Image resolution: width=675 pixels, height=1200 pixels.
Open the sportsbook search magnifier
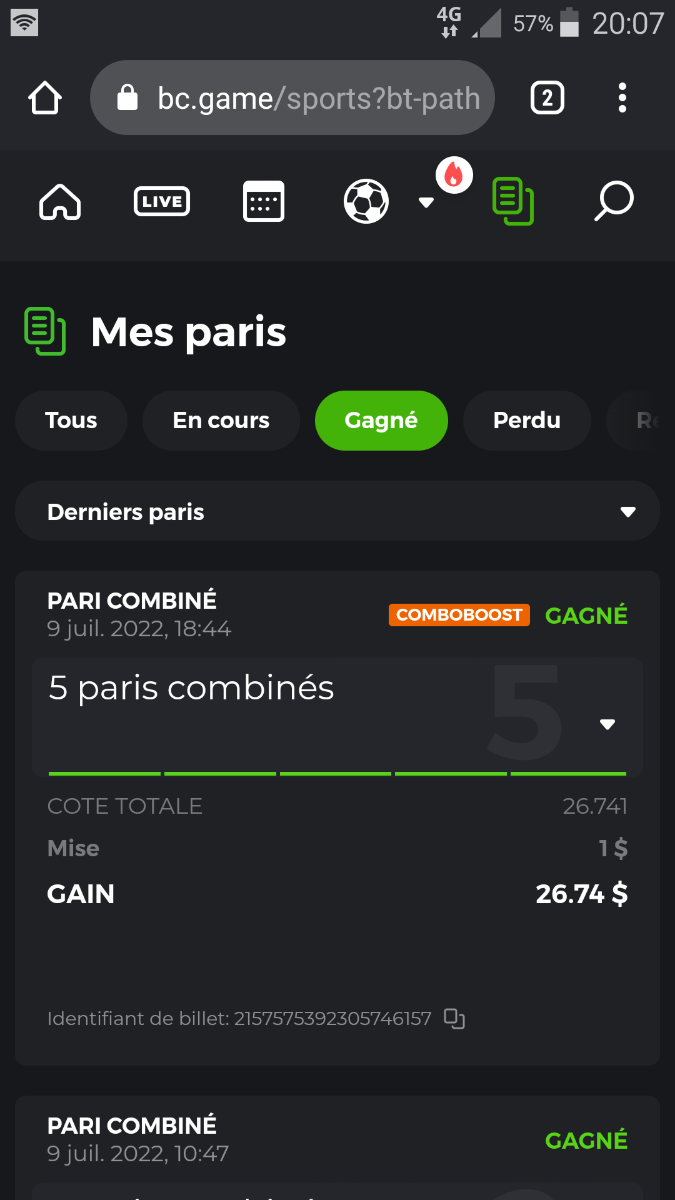click(614, 202)
